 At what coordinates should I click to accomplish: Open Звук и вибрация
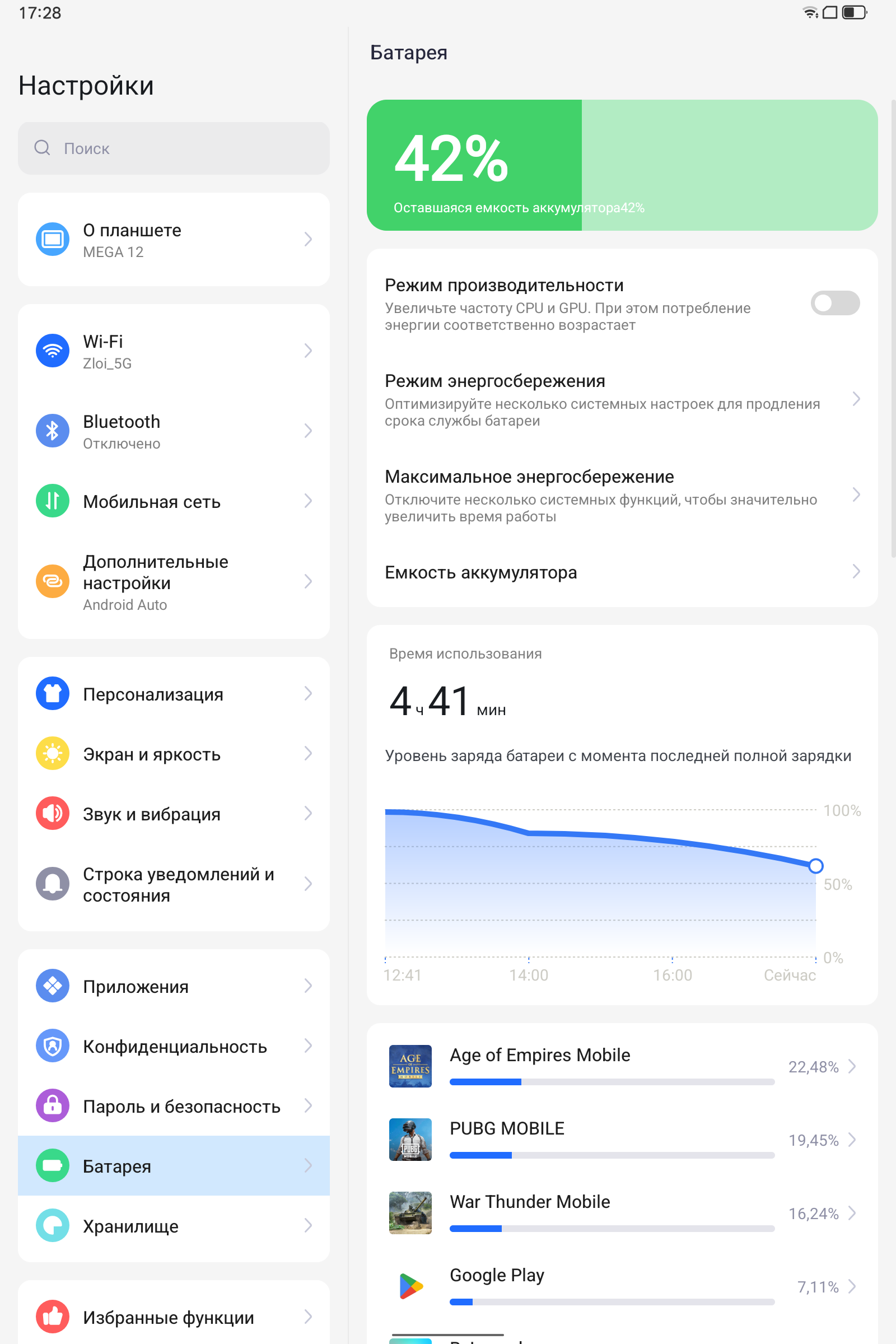click(173, 814)
